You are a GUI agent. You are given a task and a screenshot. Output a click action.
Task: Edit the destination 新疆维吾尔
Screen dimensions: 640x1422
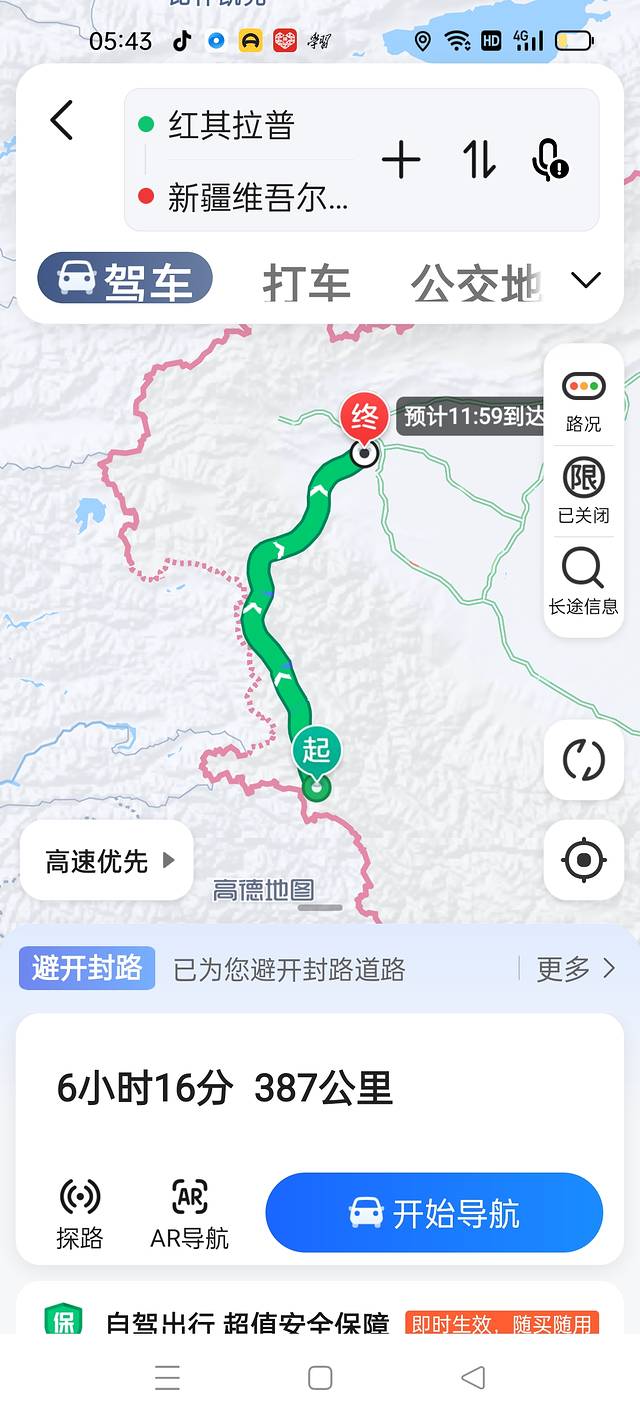(x=258, y=197)
